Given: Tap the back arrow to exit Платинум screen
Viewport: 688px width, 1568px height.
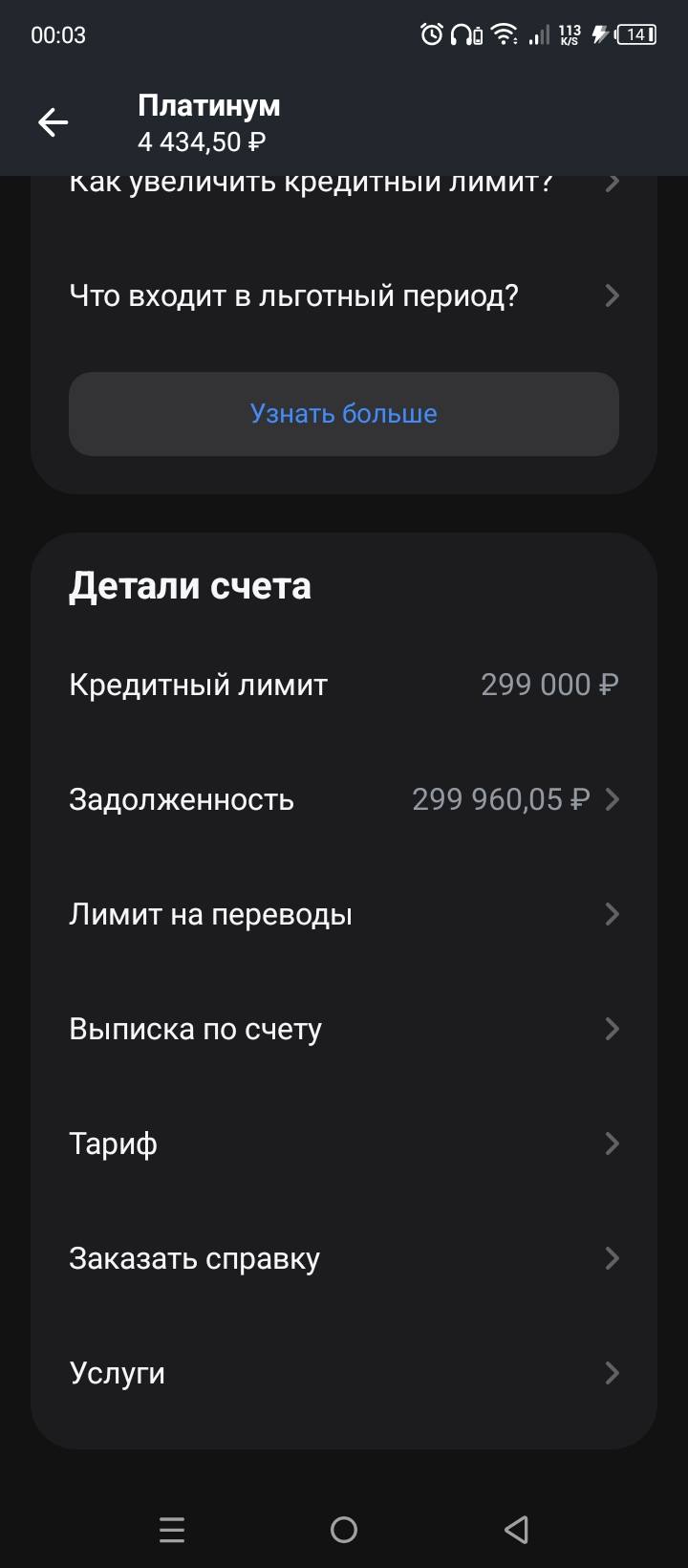Looking at the screenshot, I should pyautogui.click(x=53, y=121).
